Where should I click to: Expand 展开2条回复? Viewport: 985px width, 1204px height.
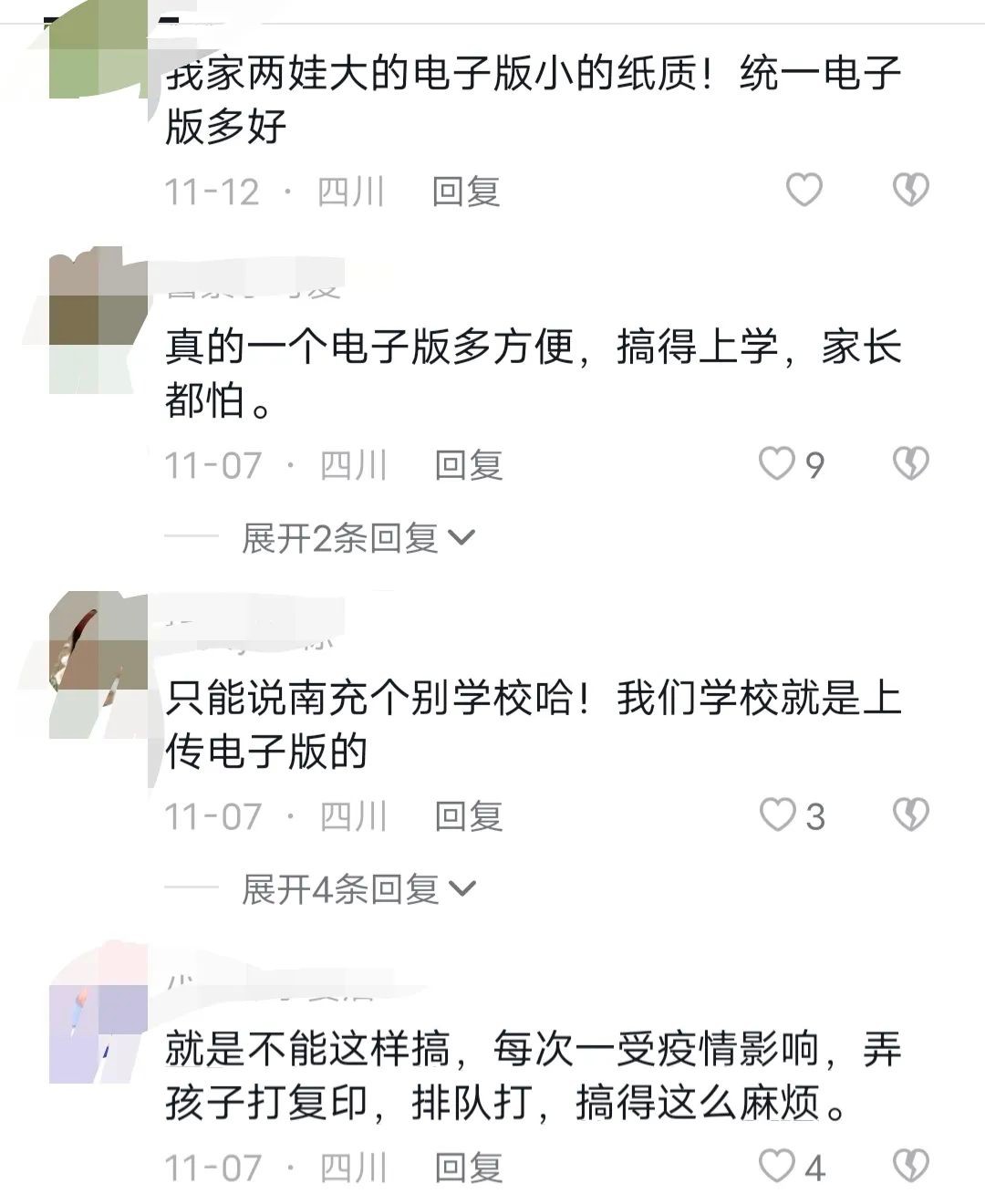[x=358, y=538]
